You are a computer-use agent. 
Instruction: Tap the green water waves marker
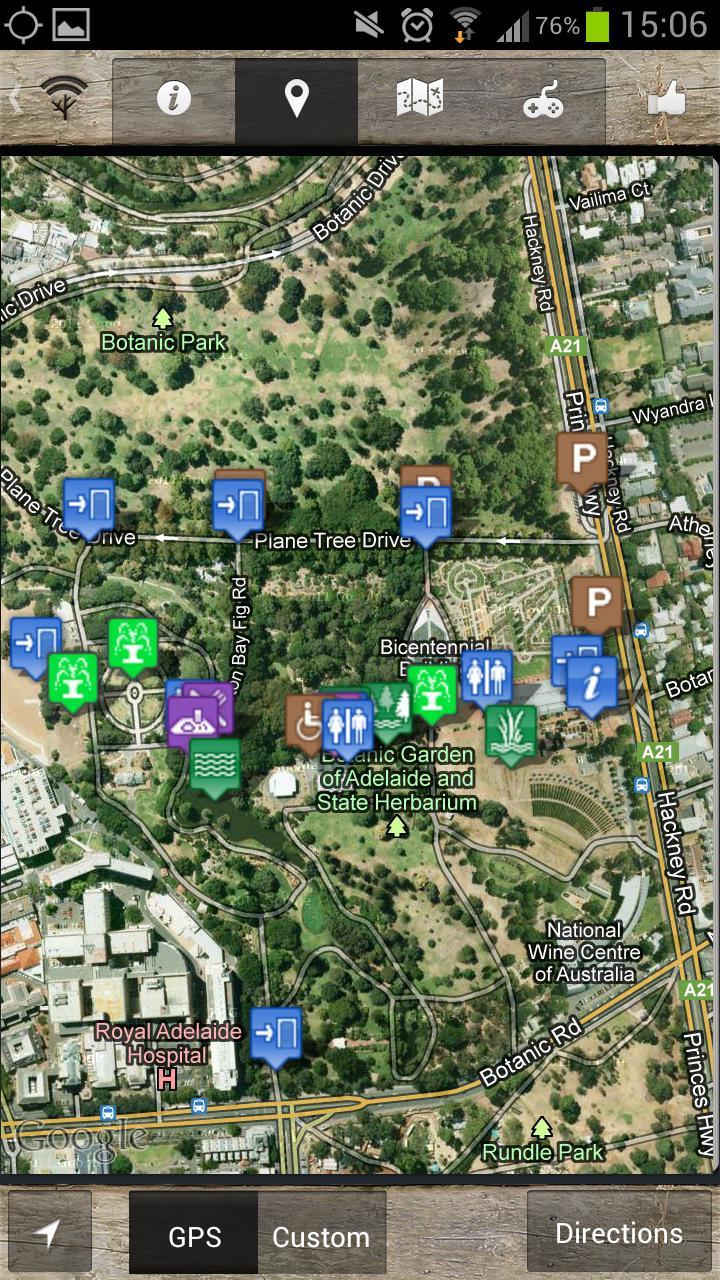tap(215, 765)
